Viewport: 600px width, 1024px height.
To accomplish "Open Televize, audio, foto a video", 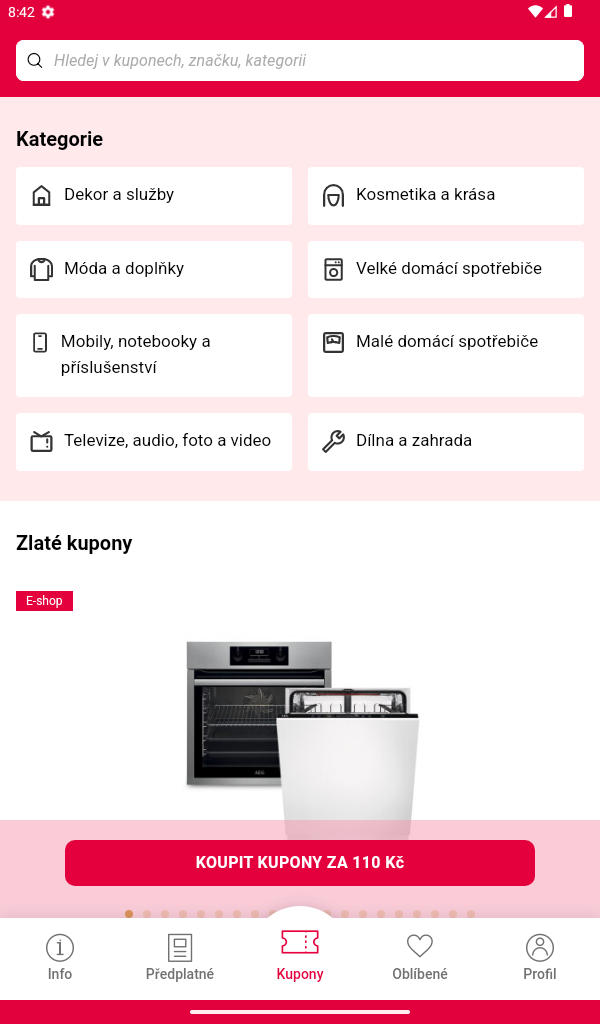I will point(154,441).
